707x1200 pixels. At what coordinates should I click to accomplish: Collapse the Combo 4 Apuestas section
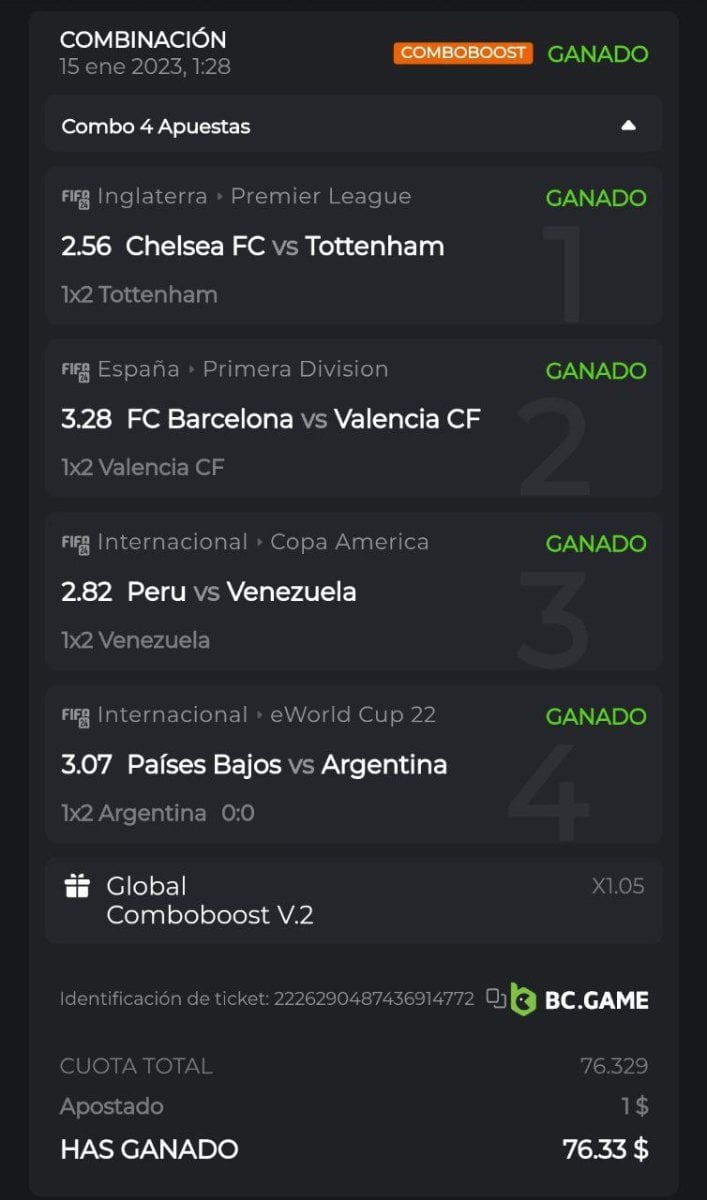tap(628, 126)
